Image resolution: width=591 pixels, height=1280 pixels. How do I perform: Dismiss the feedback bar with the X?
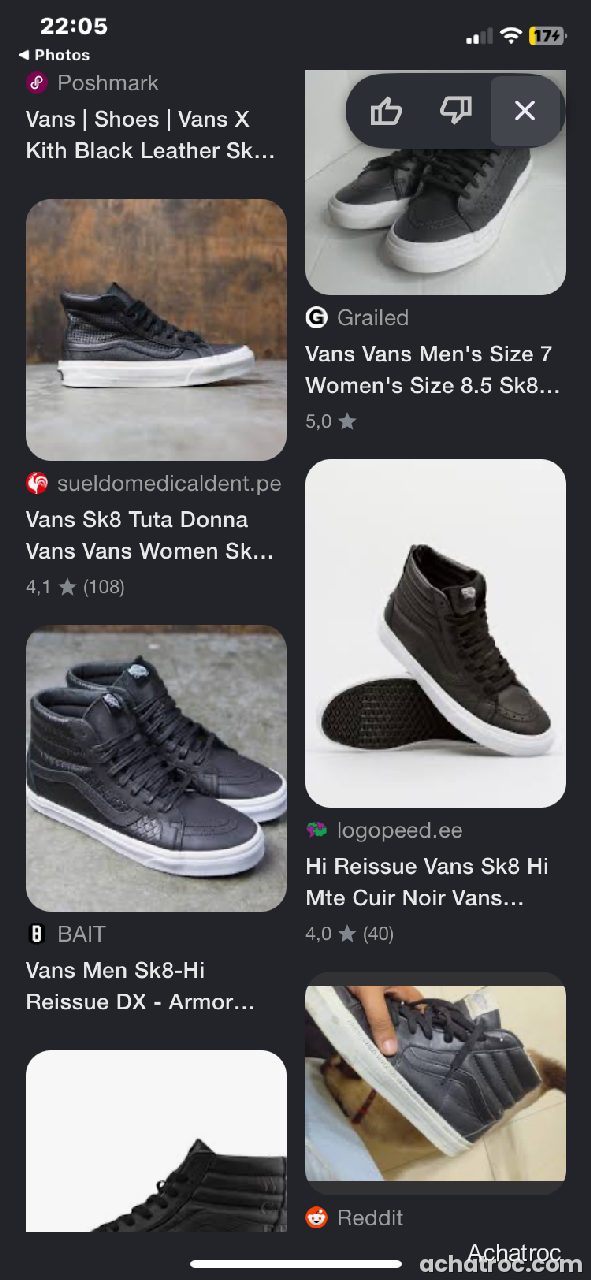coord(525,110)
